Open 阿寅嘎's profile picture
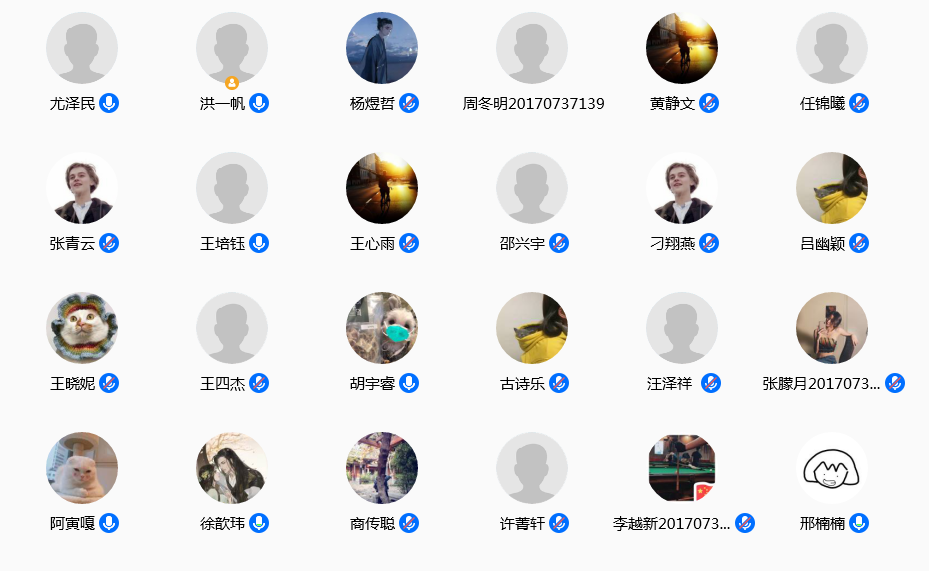929x571 pixels. 82,468
